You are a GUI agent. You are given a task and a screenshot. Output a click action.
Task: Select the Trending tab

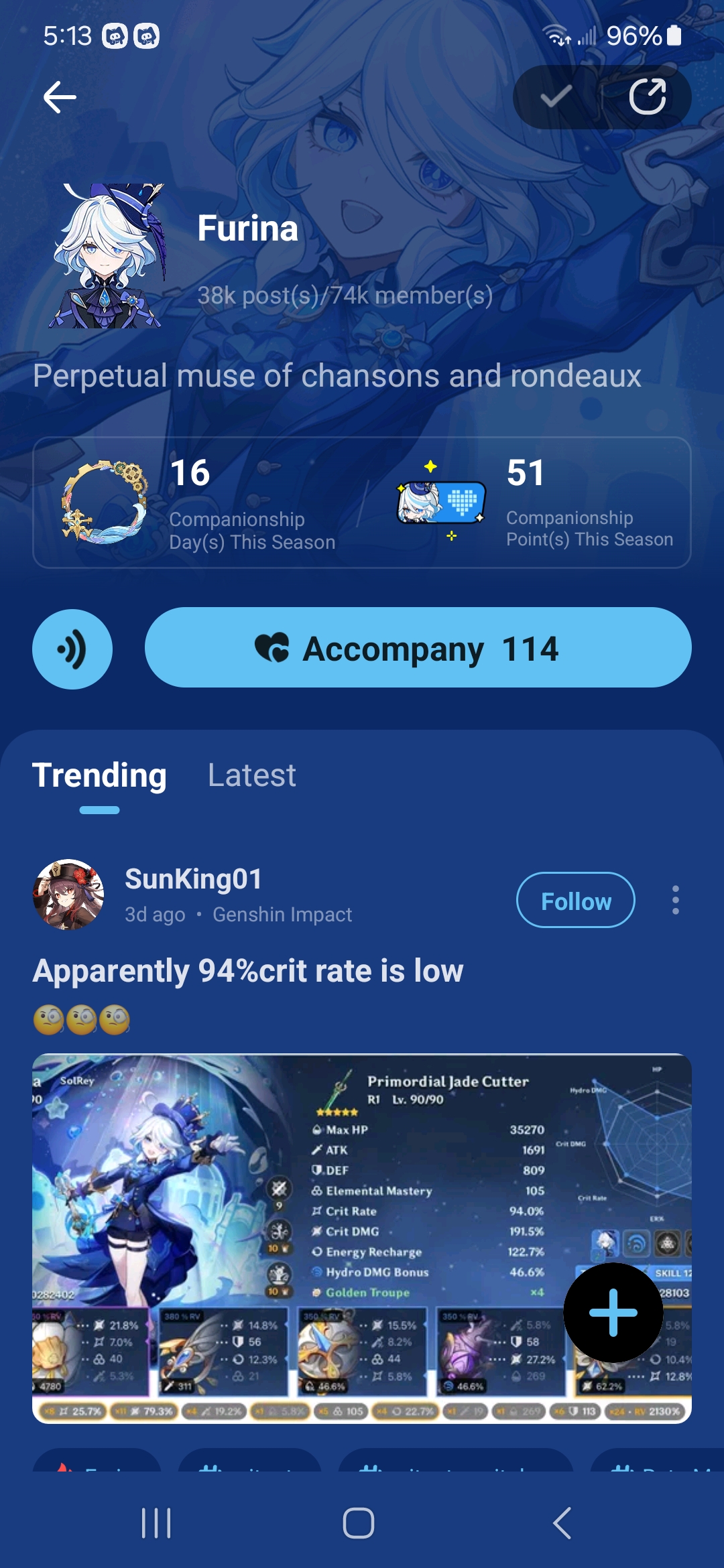pos(99,775)
